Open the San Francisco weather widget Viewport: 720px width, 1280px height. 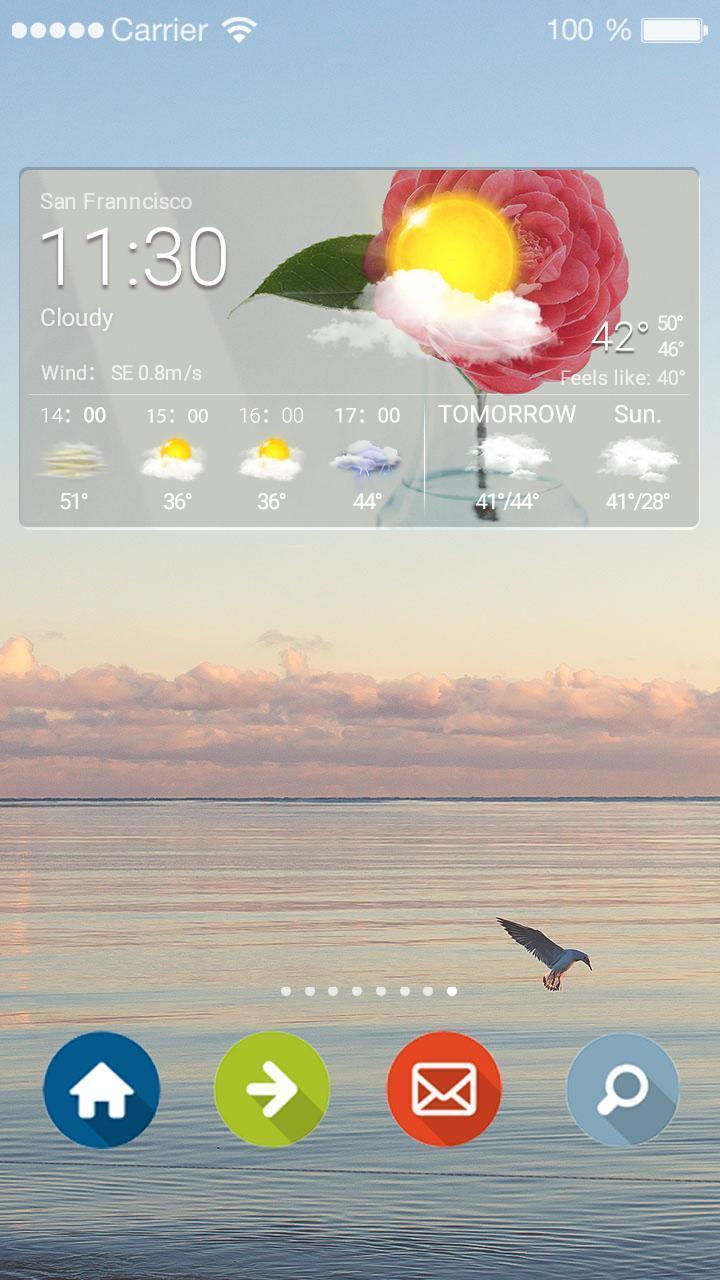(x=359, y=347)
